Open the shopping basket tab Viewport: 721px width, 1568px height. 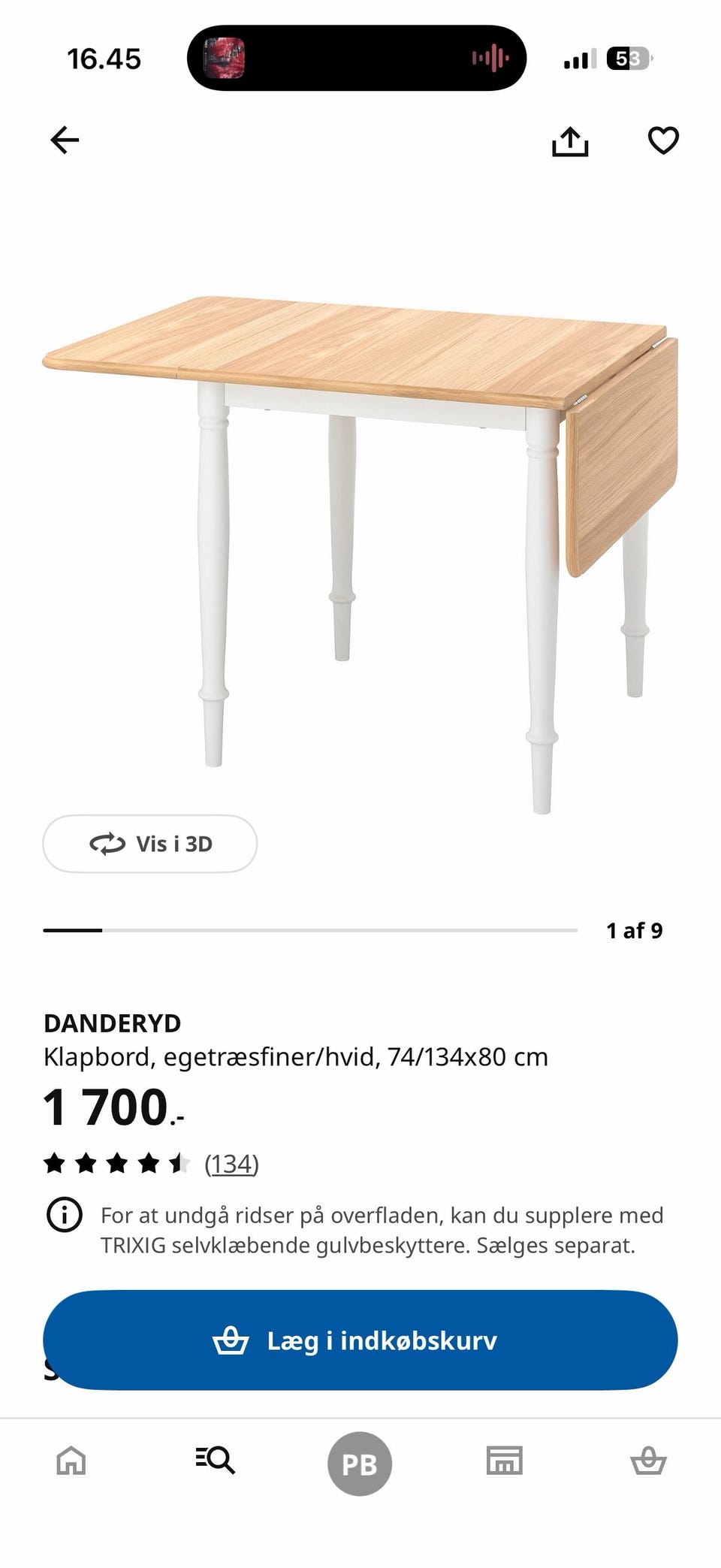[x=648, y=1461]
